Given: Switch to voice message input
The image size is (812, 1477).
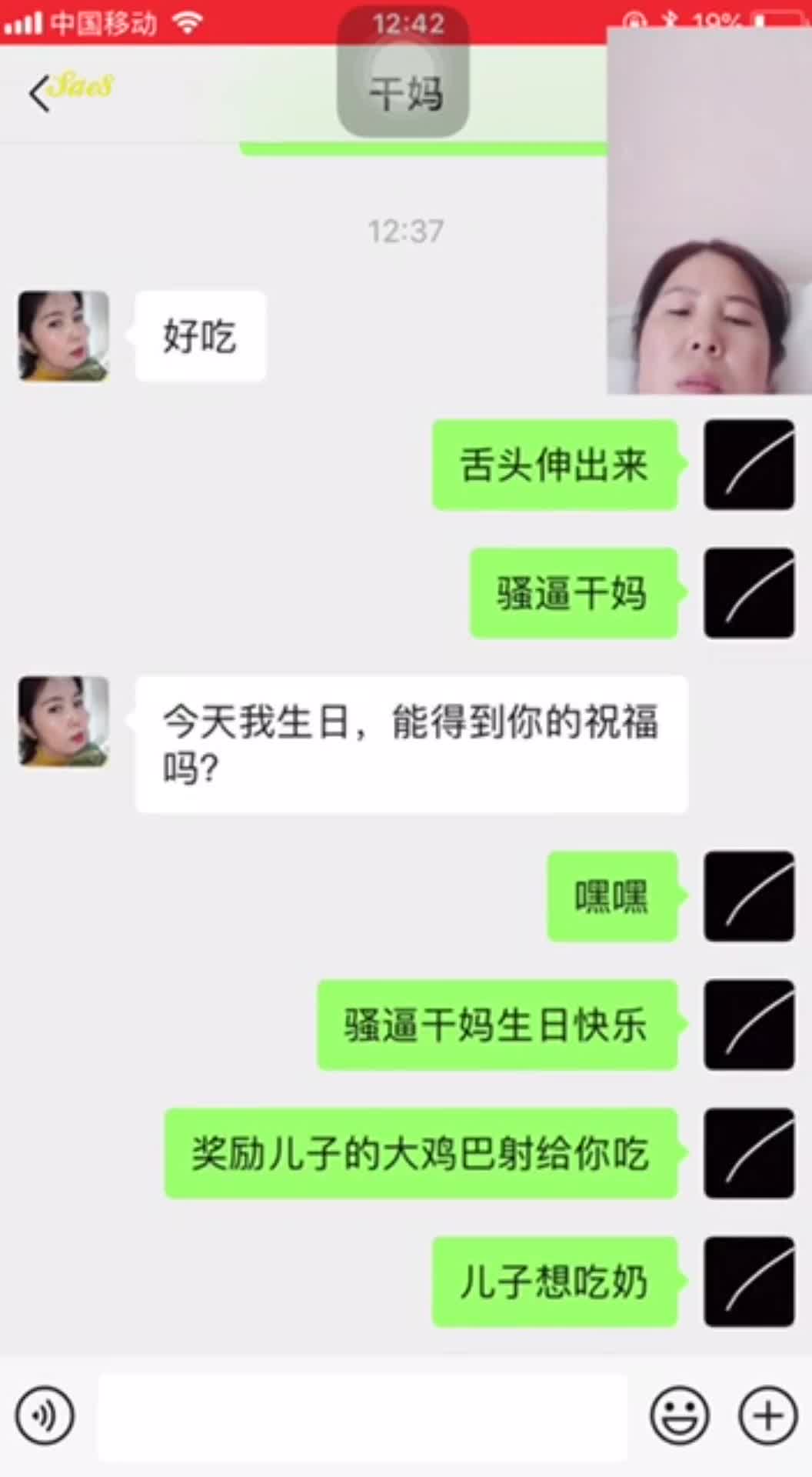Looking at the screenshot, I should [x=45, y=1415].
